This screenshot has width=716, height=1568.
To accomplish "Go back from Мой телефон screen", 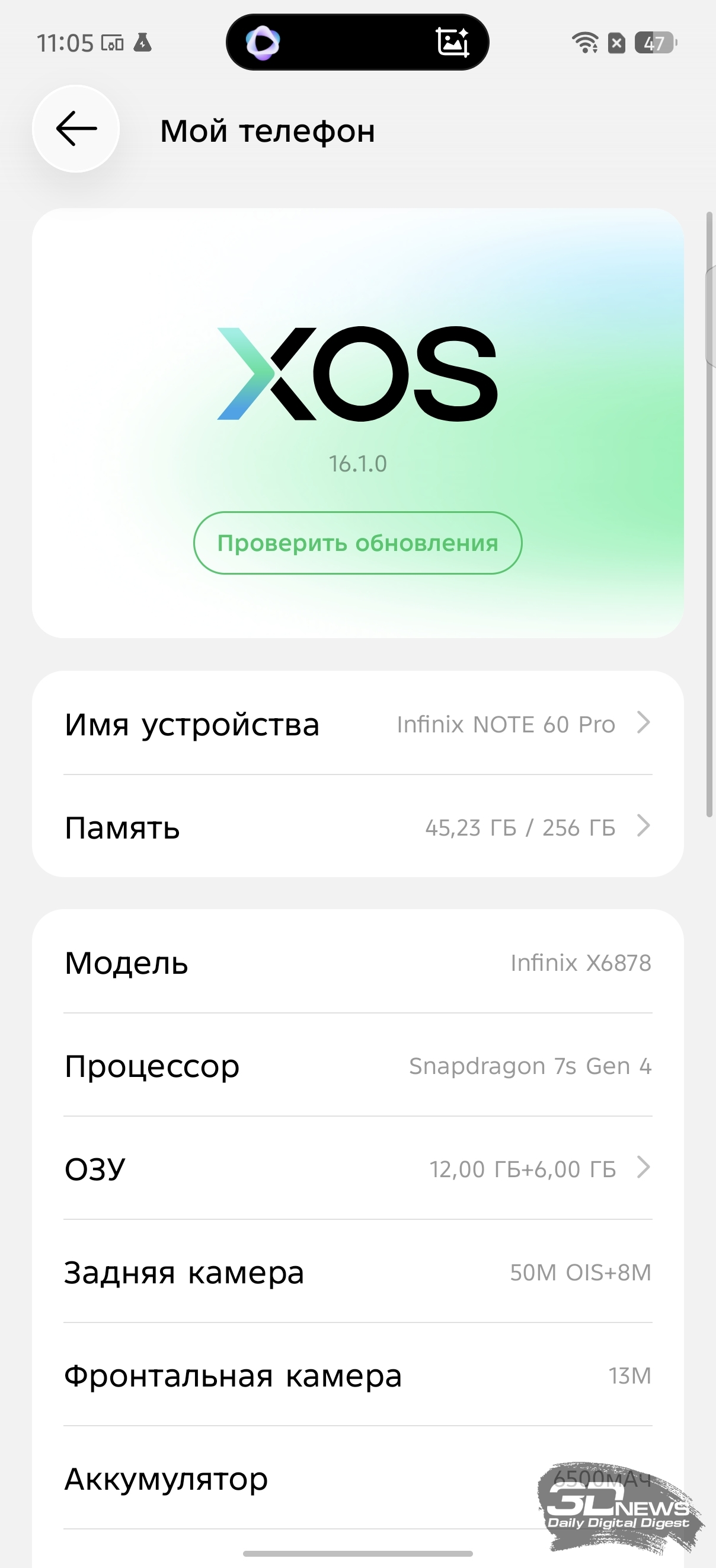I will coord(76,129).
